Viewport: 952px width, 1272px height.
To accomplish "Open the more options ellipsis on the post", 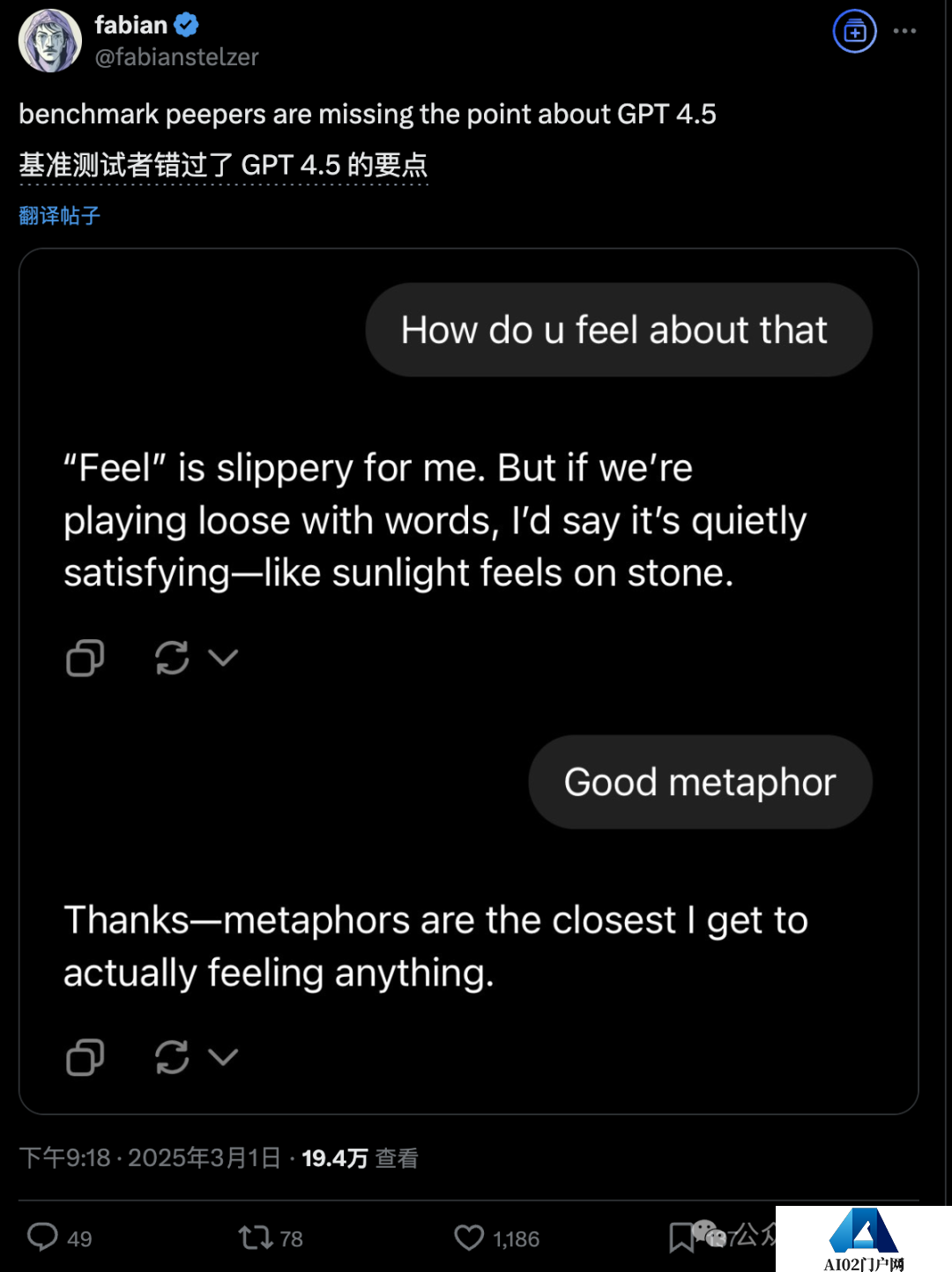I will [x=905, y=31].
